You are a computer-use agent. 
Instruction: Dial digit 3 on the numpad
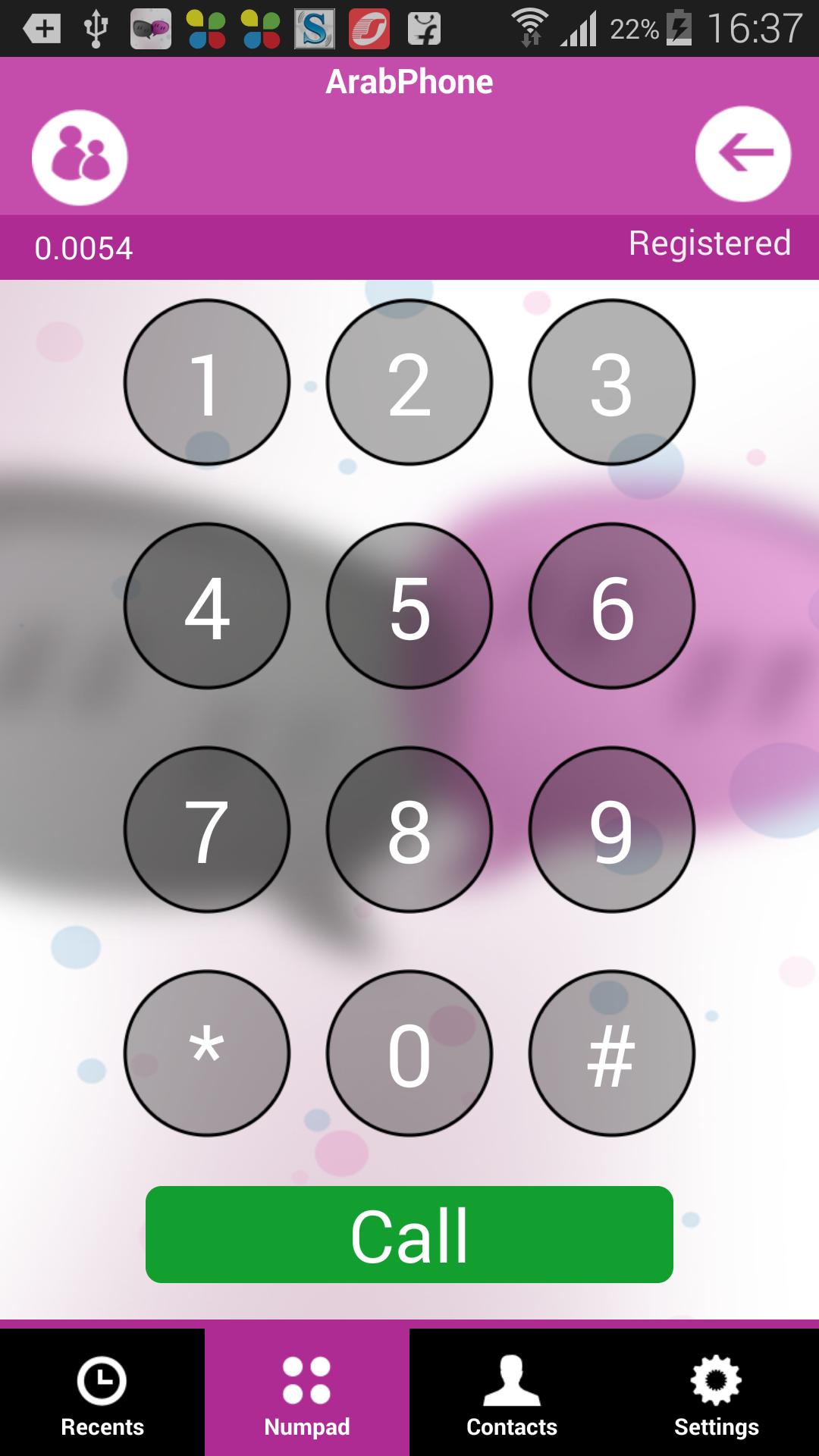[612, 382]
